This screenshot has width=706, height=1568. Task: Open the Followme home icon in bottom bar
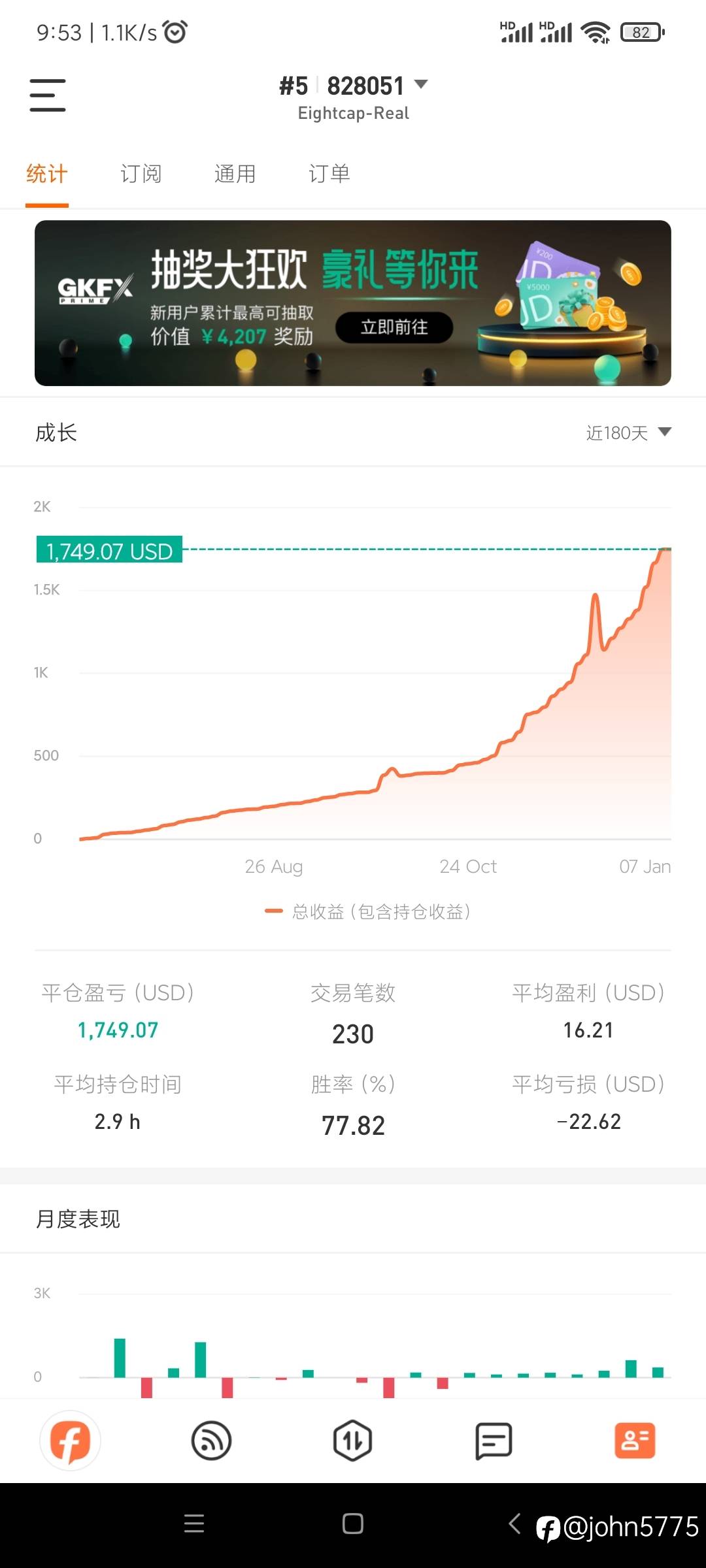(x=71, y=1441)
